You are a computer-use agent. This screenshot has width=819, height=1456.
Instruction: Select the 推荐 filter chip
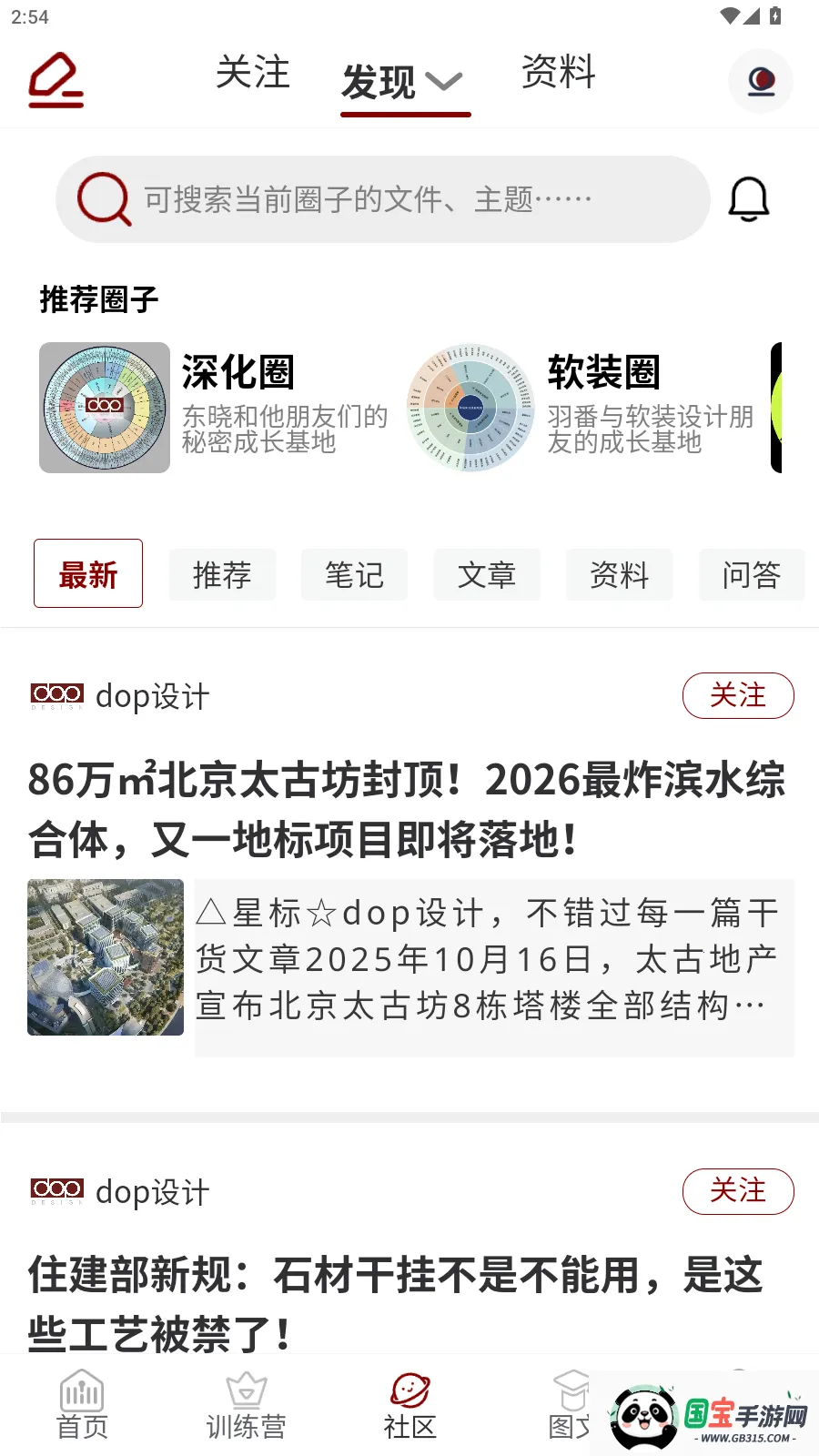tap(222, 574)
